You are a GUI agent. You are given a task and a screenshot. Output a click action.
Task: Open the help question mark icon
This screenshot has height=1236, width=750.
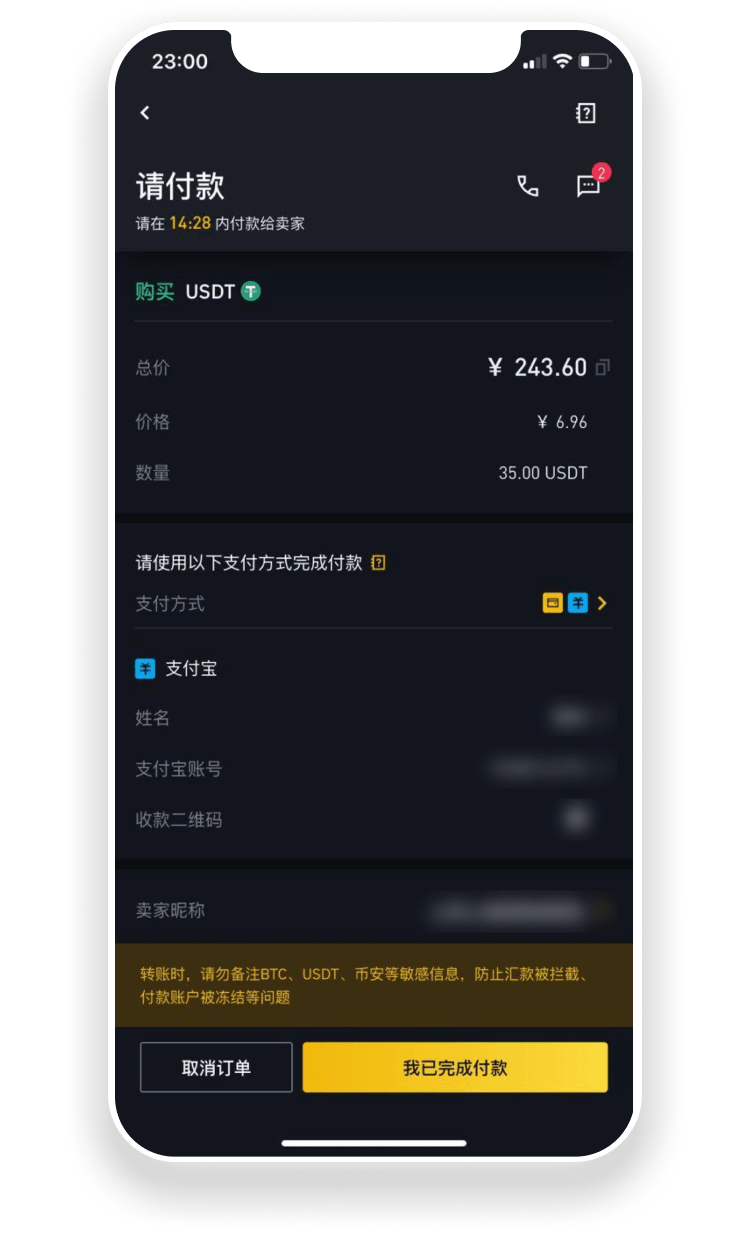click(584, 113)
